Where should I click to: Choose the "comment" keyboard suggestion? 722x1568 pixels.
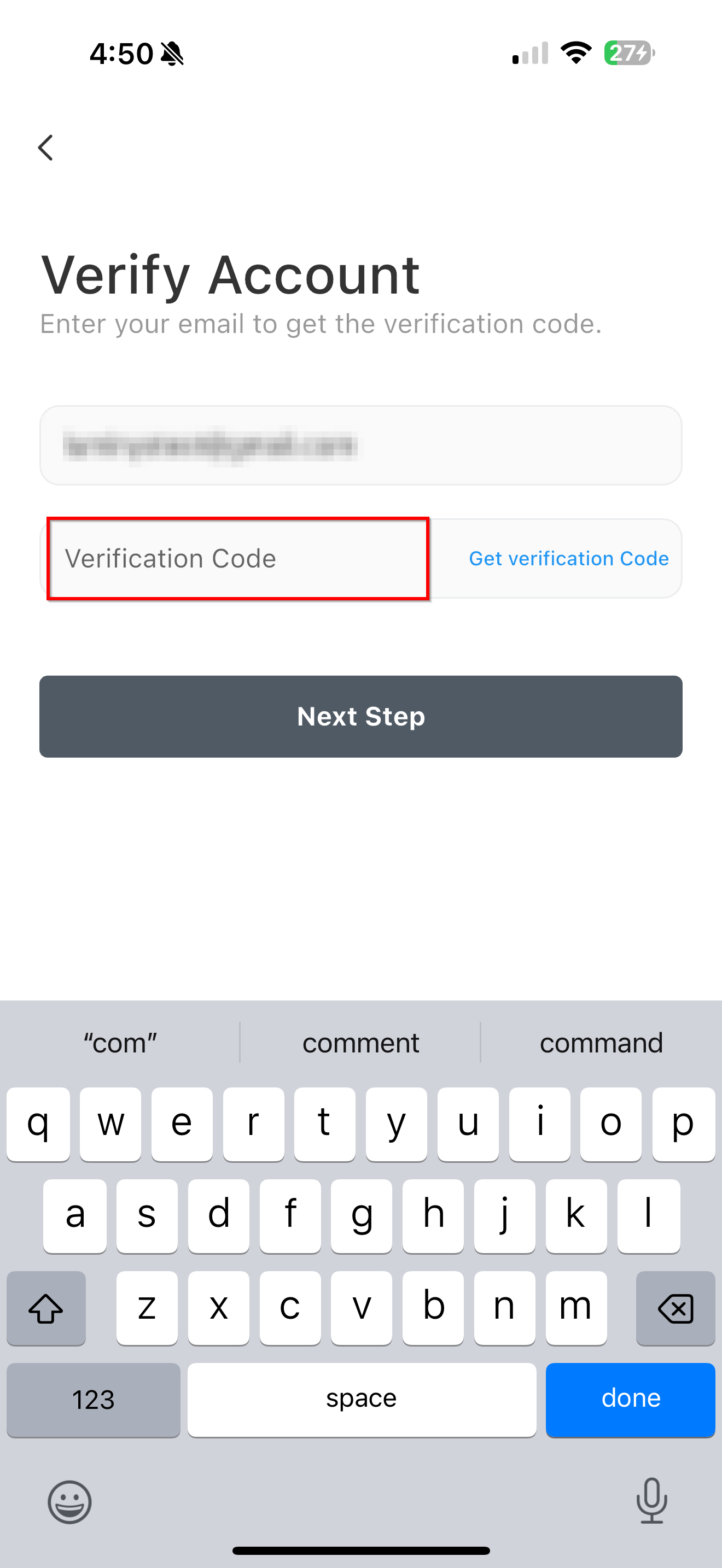coord(360,1043)
